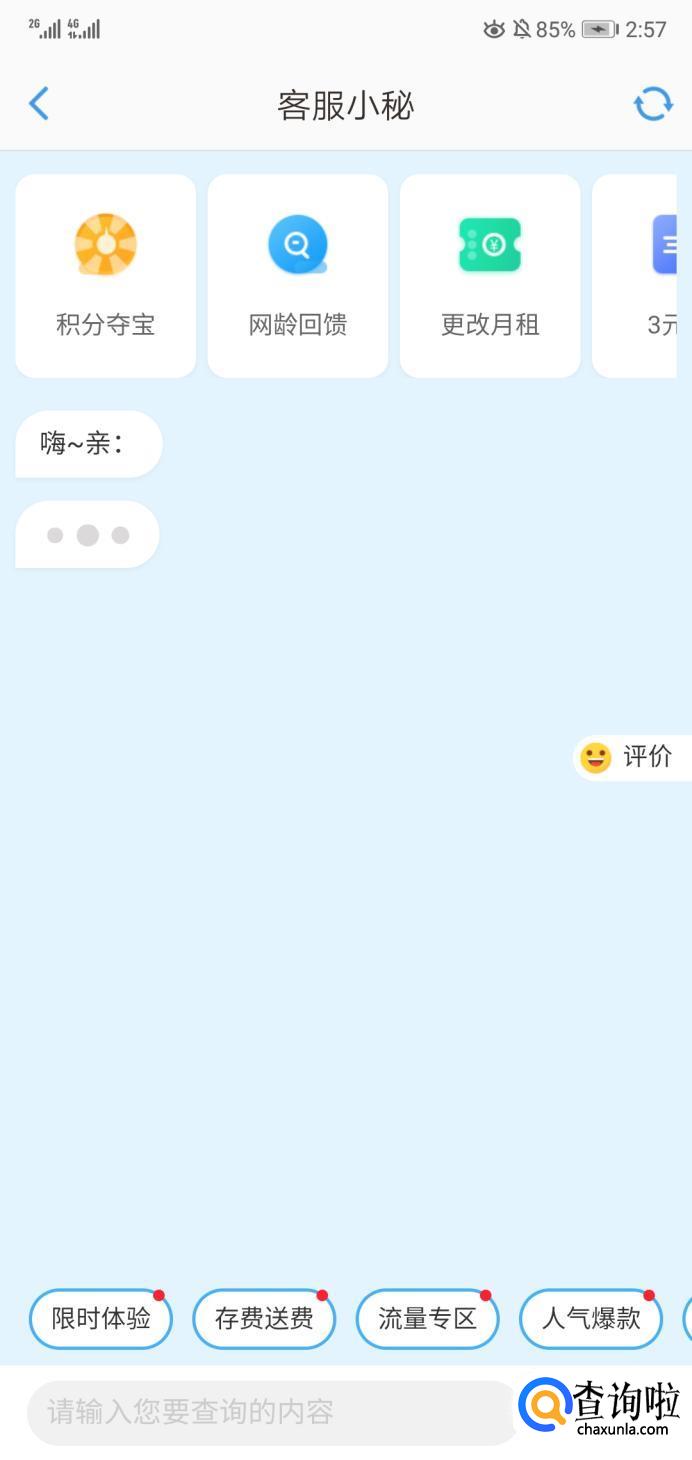Tap the 人气爆款 chip
692x1460 pixels.
click(x=591, y=1319)
